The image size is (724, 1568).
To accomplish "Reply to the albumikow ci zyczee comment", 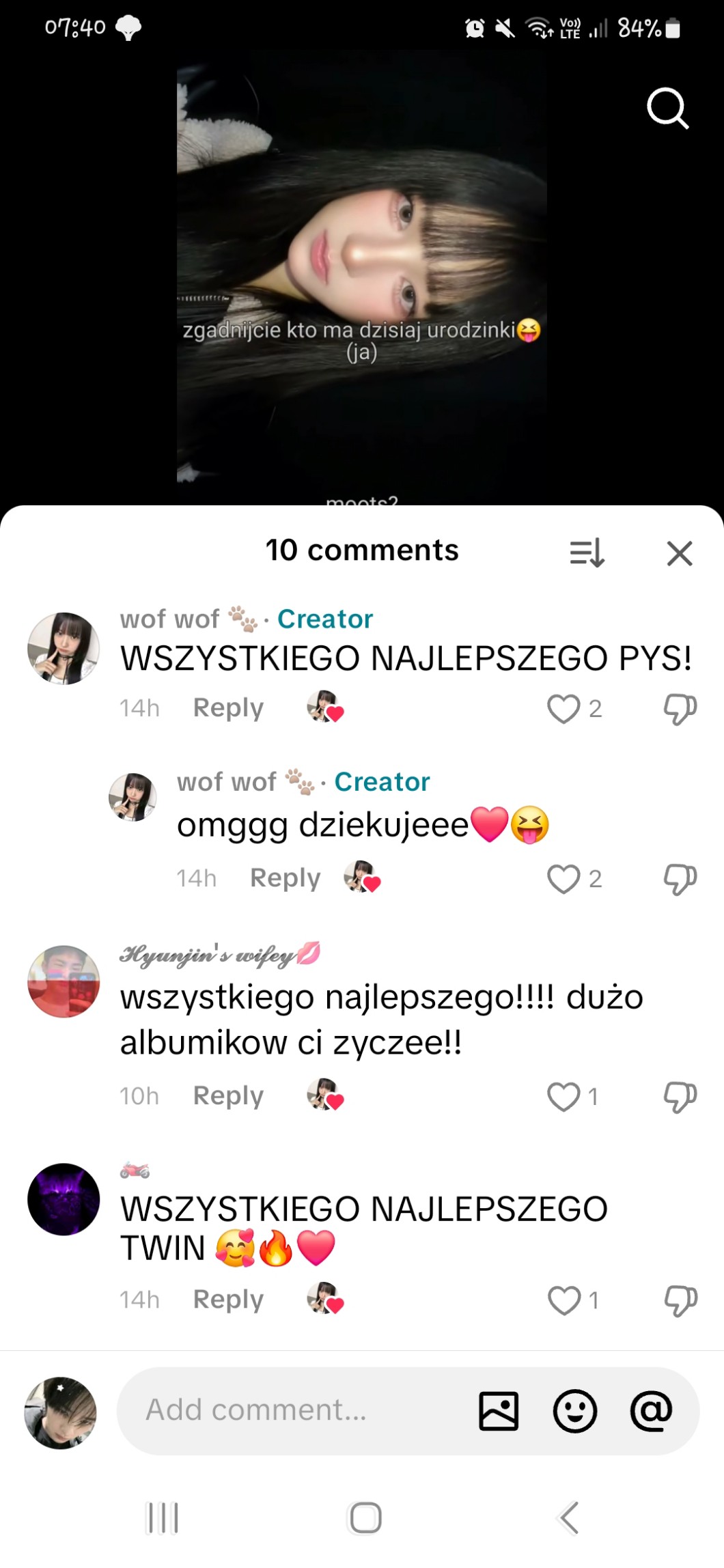I will [228, 1096].
